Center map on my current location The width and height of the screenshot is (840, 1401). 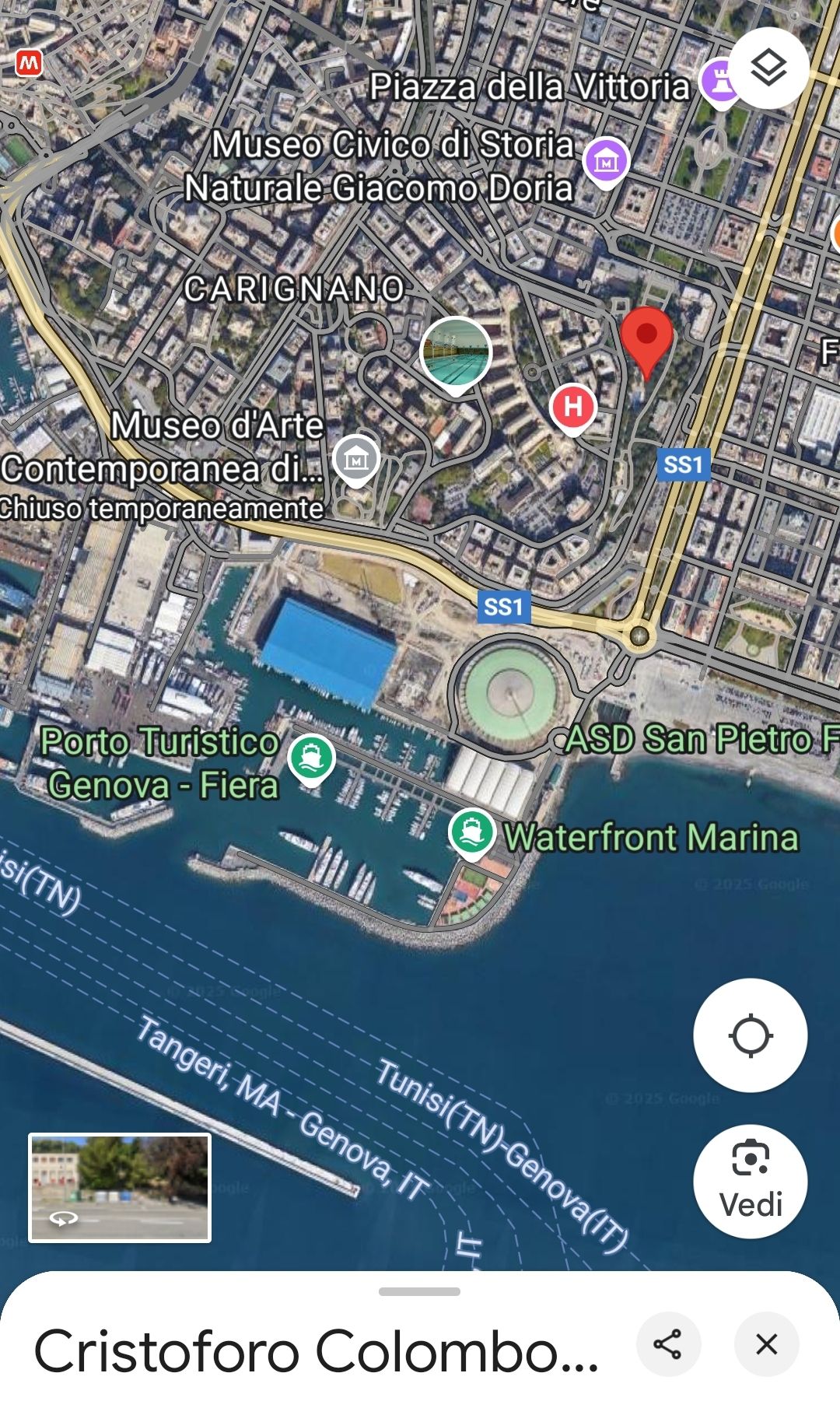[750, 1035]
